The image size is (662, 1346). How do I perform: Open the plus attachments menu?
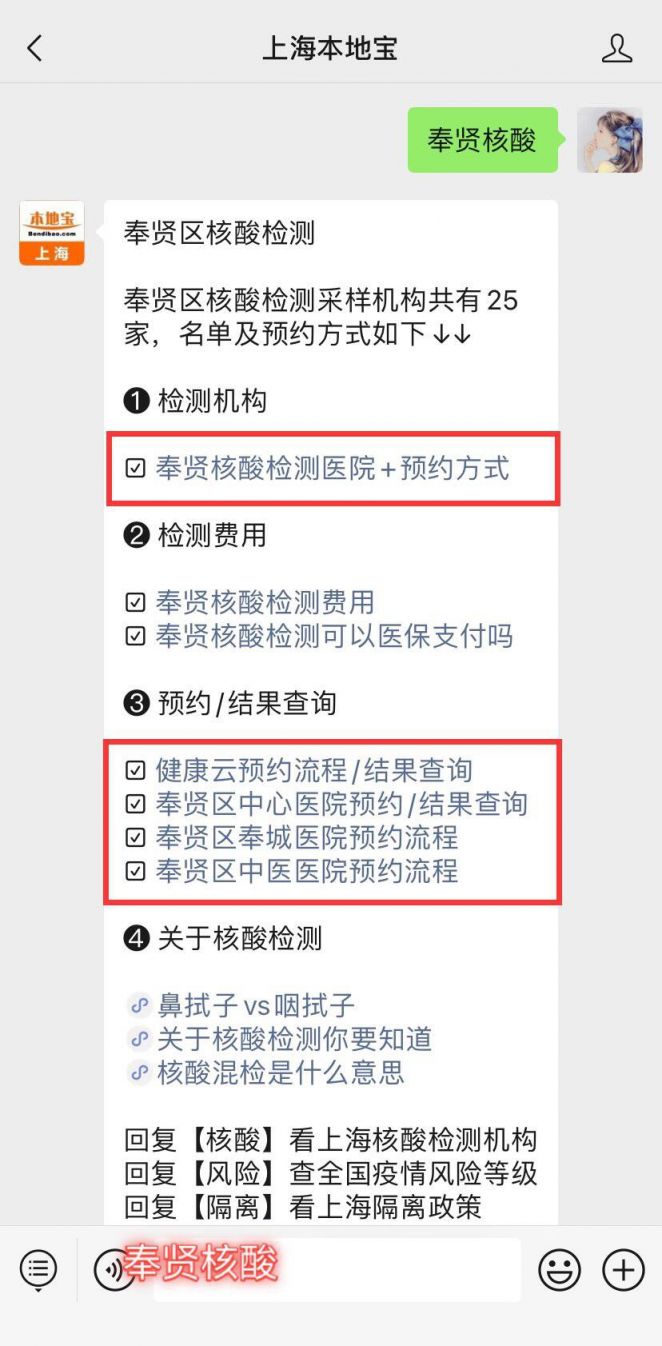coord(623,1270)
